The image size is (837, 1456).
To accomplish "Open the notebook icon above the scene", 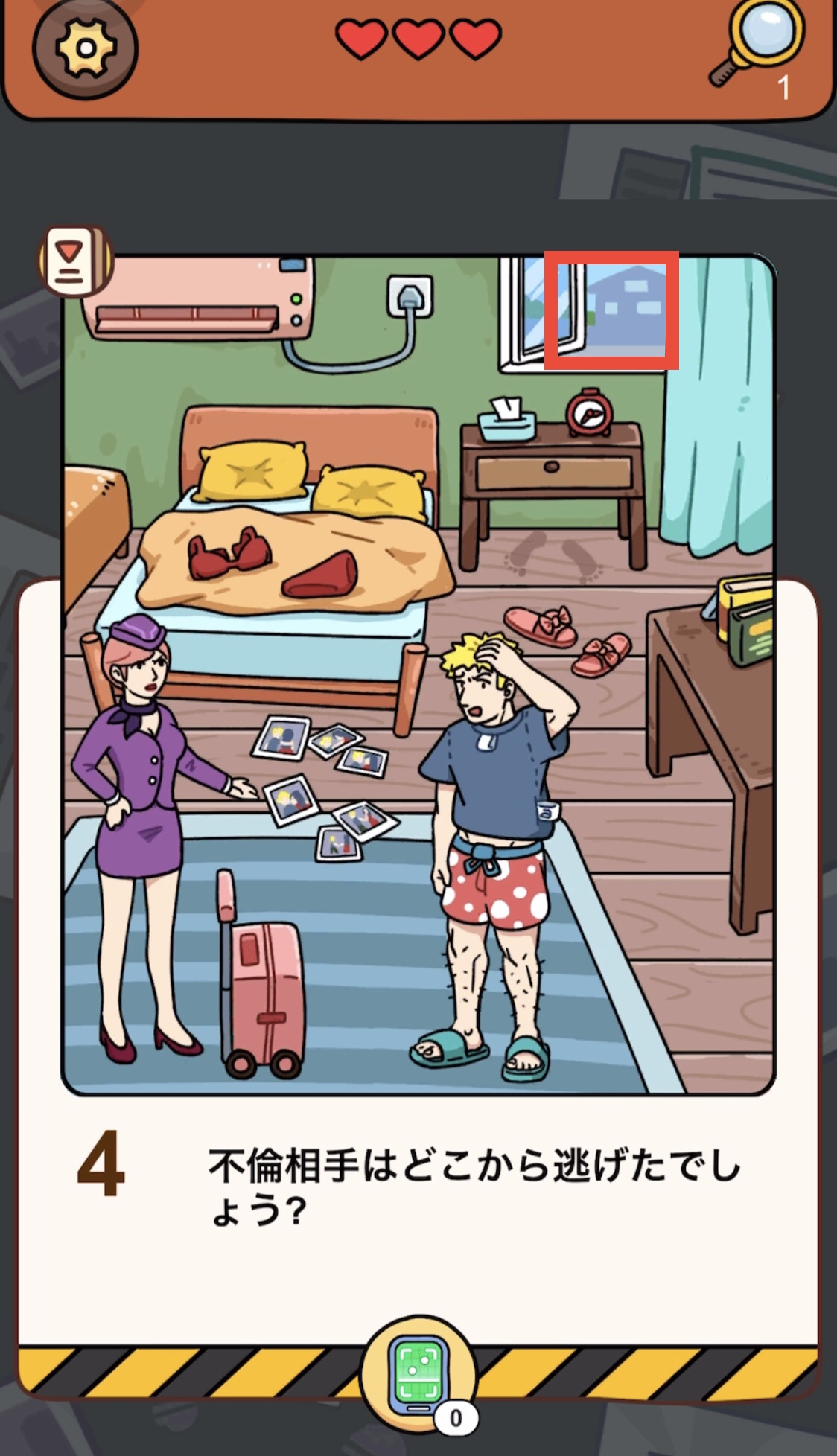I will pyautogui.click(x=74, y=261).
